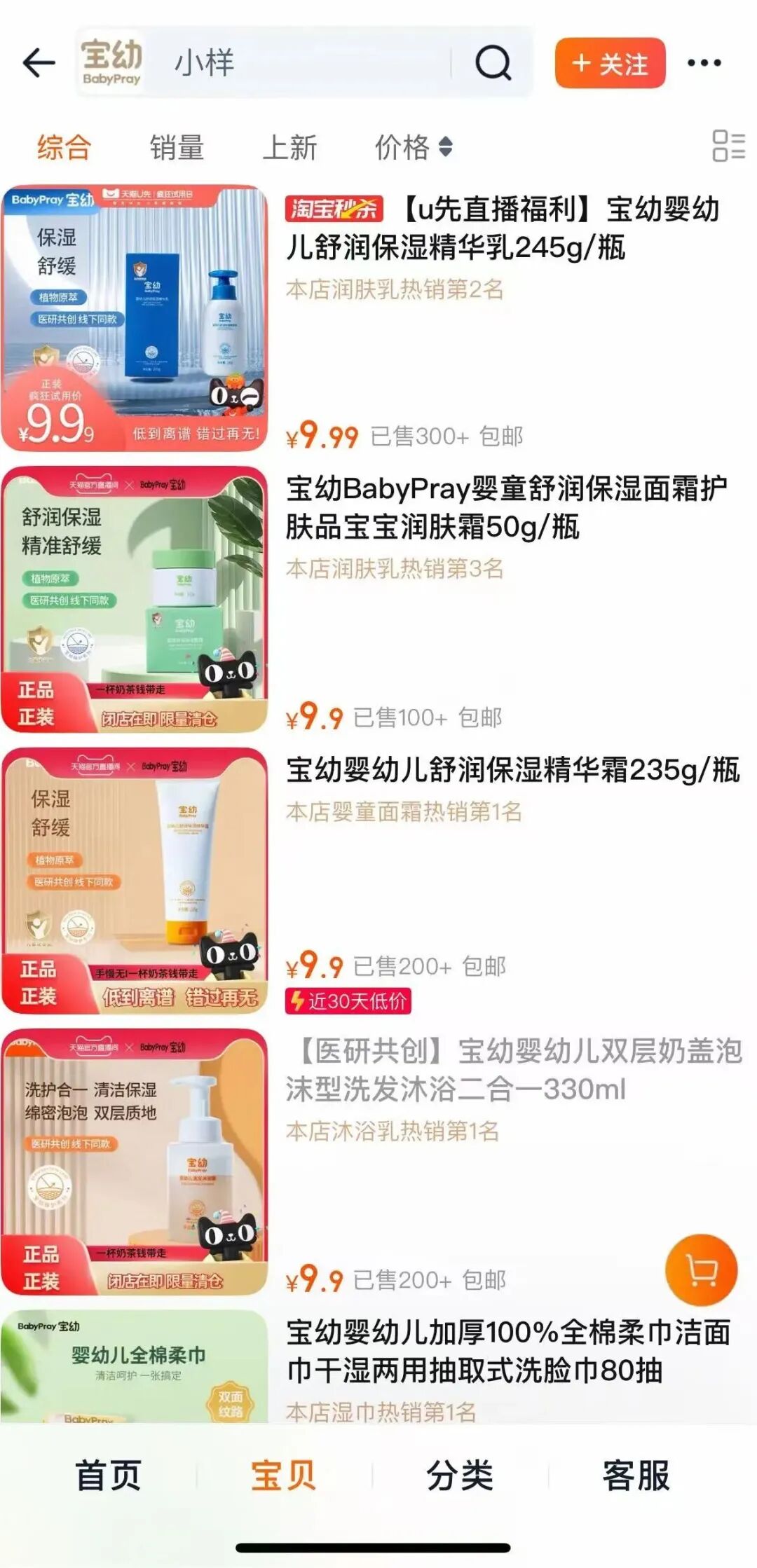This screenshot has width=757, height=1568.
Task: Toggle the list/grid layout icon
Action: (x=728, y=146)
